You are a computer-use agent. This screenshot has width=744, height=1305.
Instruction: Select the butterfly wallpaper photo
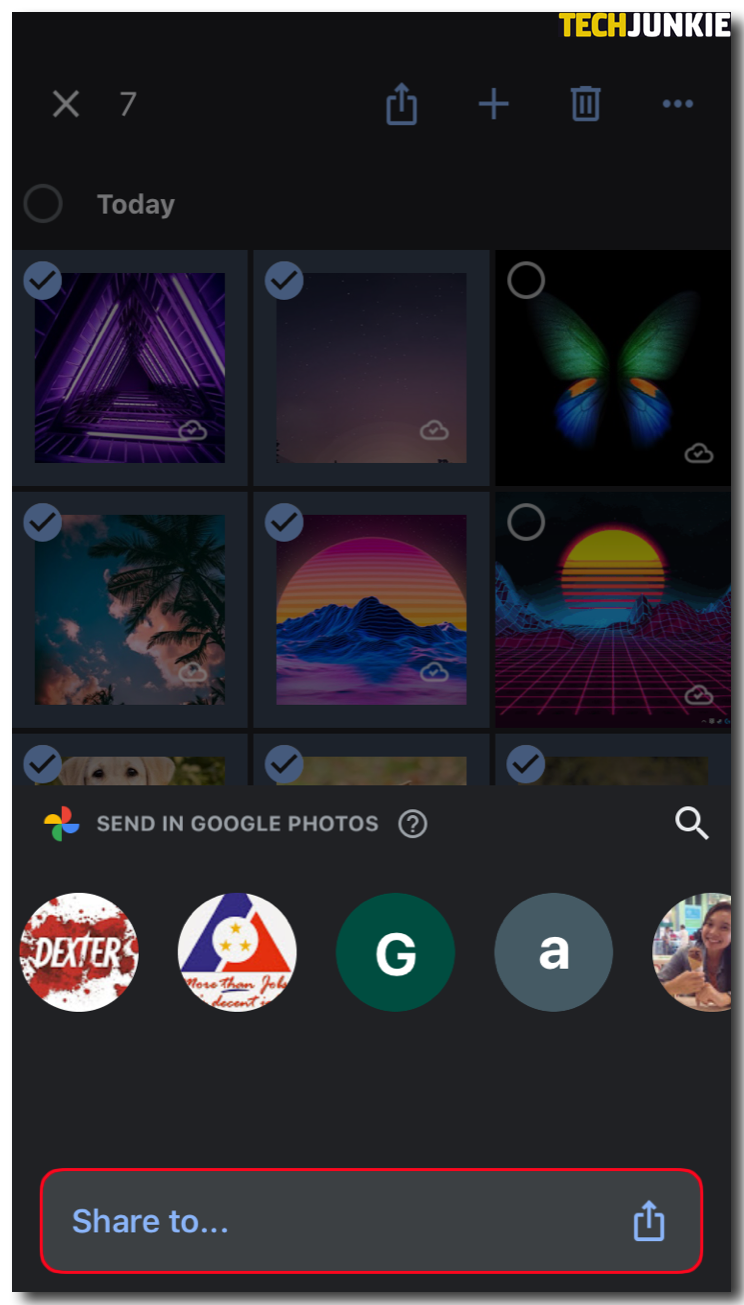click(x=526, y=281)
